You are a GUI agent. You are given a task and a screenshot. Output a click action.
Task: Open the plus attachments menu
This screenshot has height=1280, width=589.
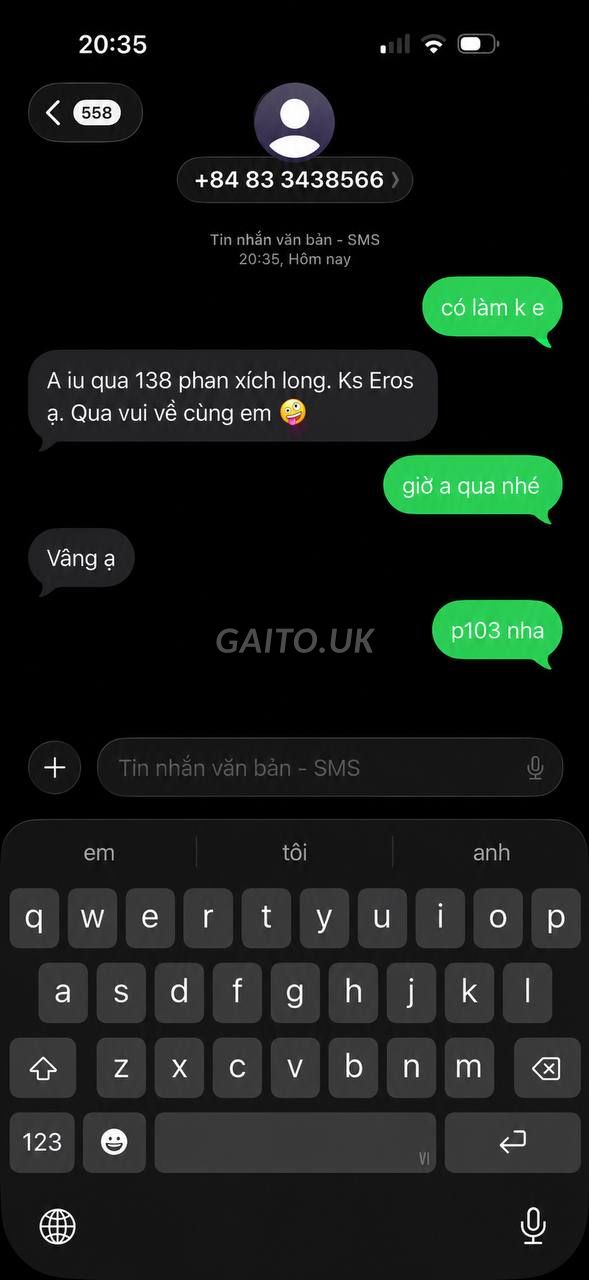(x=55, y=767)
